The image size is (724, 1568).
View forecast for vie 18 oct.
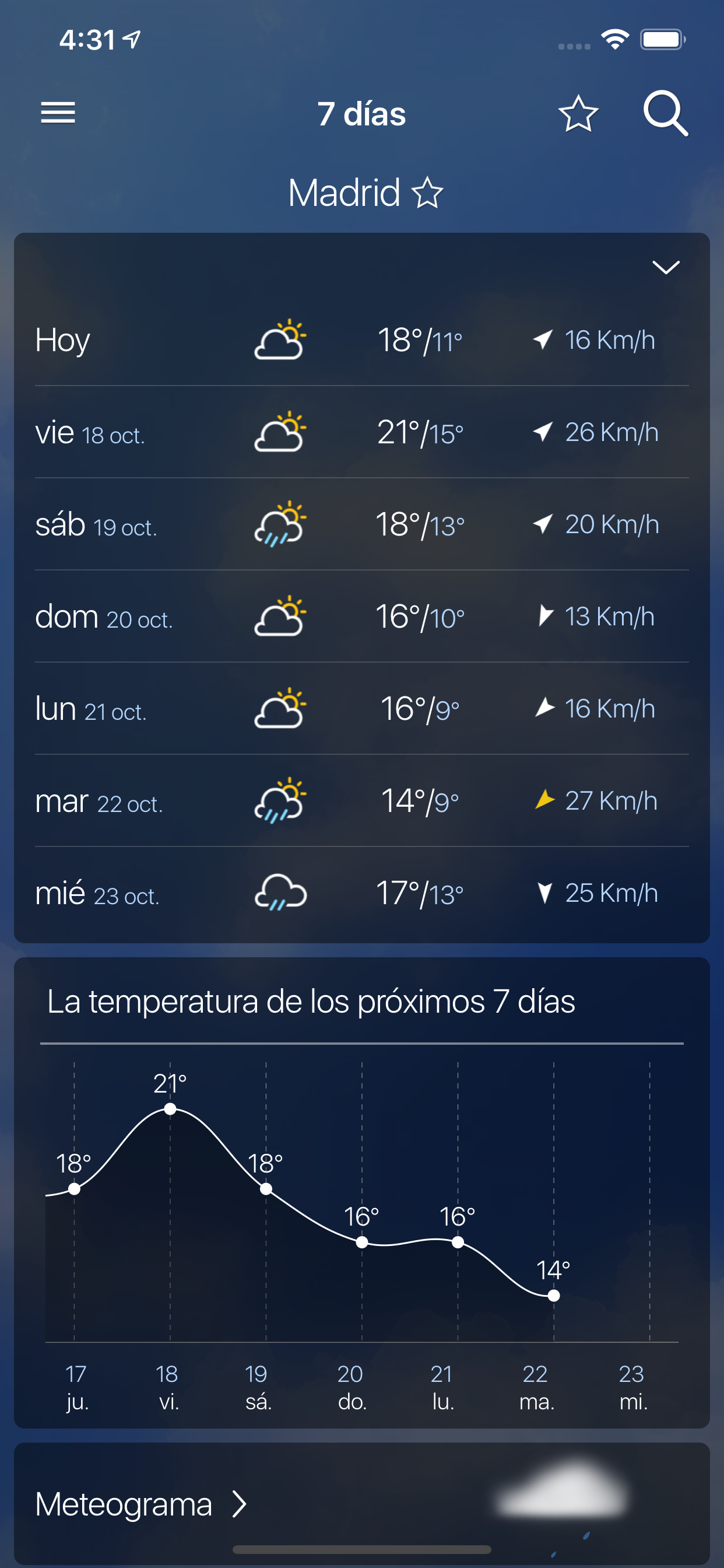pyautogui.click(x=361, y=432)
